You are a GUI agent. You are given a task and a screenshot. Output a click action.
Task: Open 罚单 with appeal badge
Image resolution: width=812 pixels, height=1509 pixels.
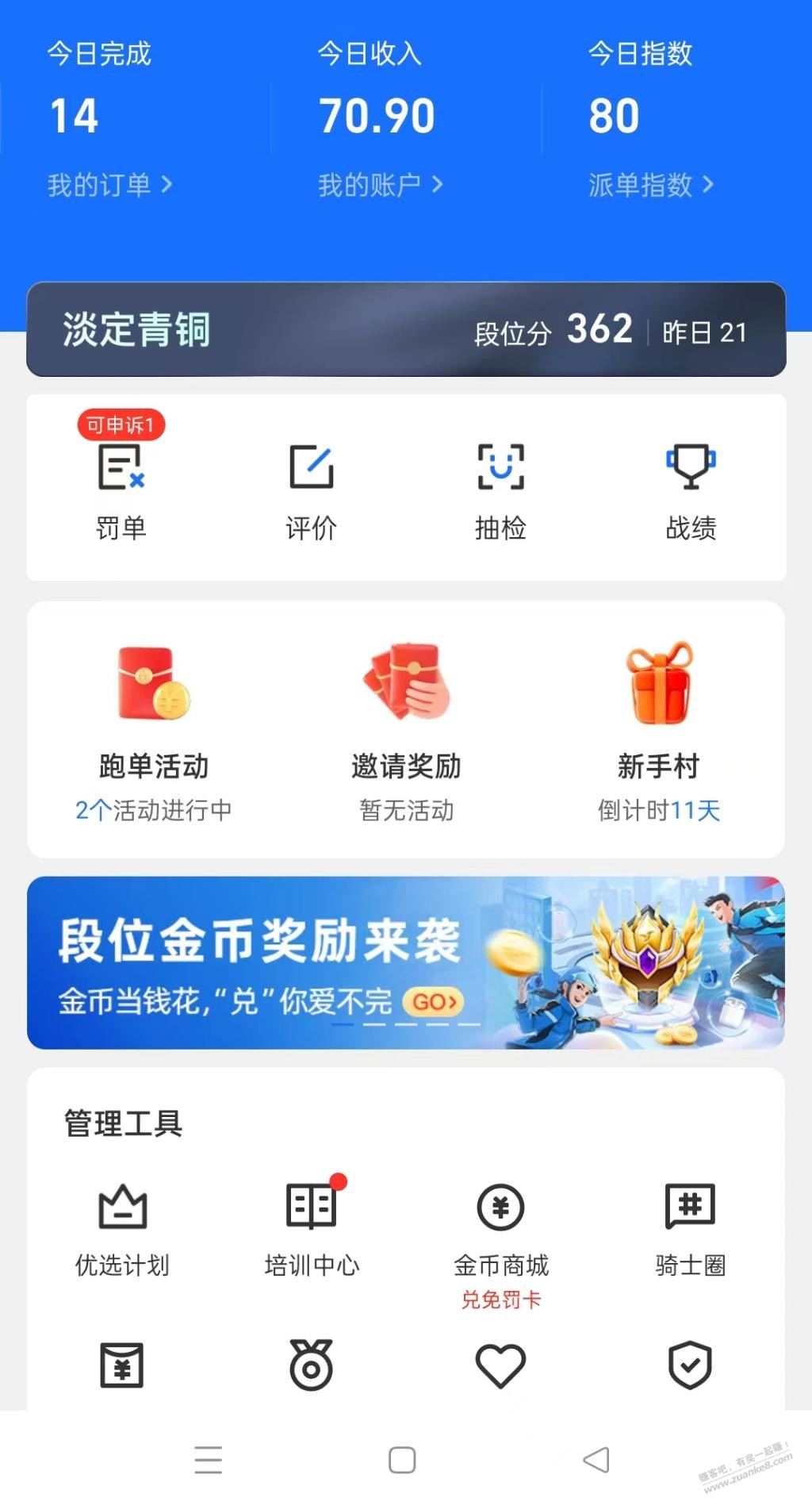(x=121, y=484)
